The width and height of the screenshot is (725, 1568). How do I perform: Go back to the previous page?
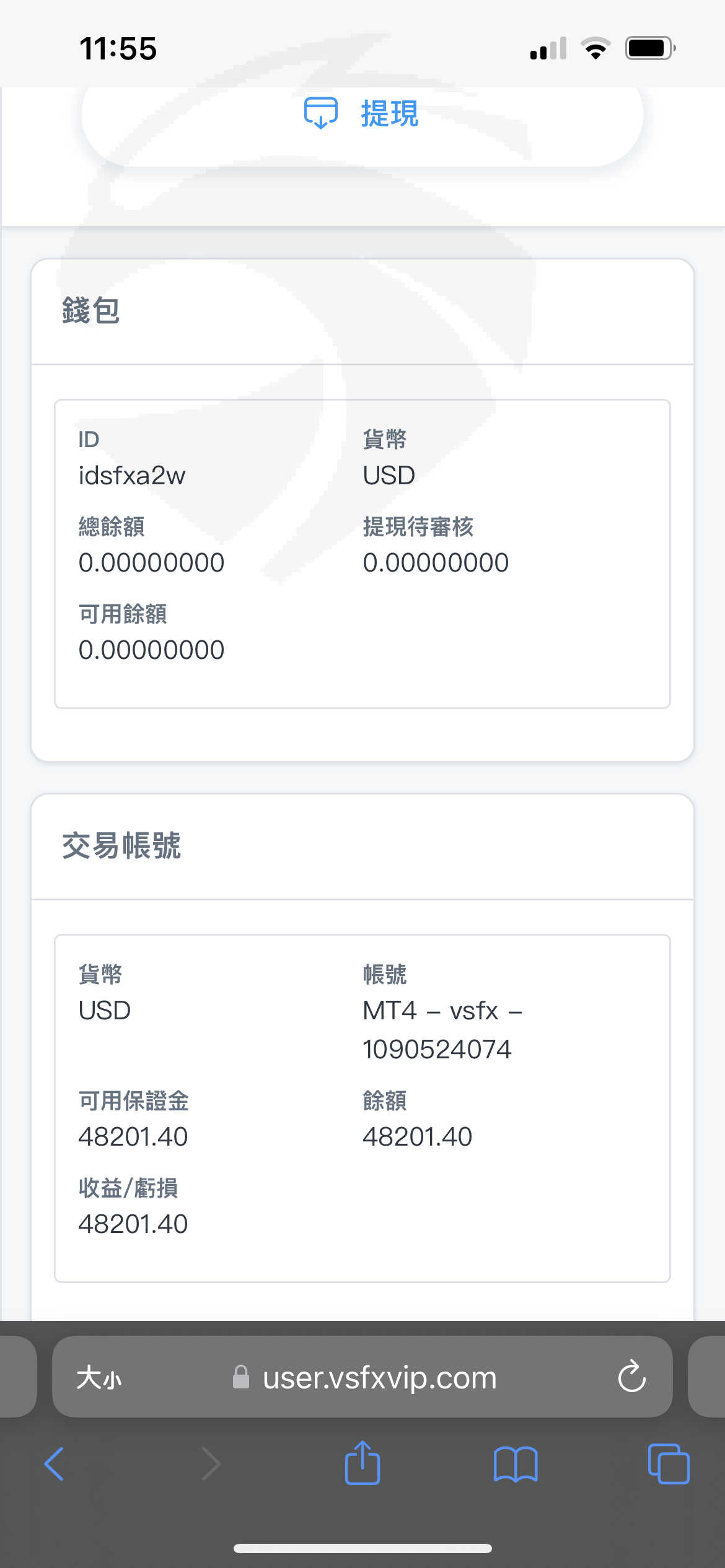point(54,1464)
